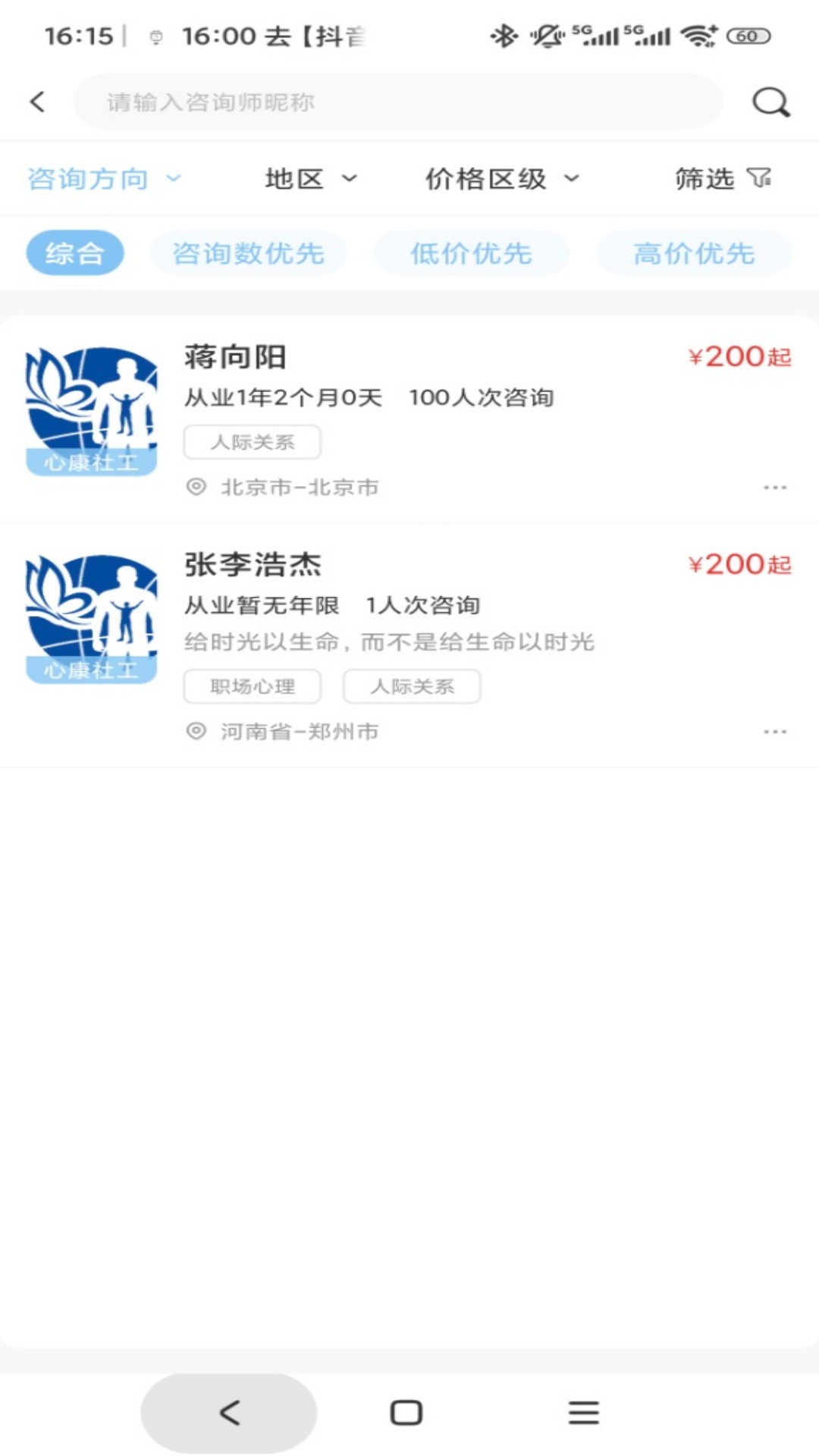Tap the system home button
819x1456 pixels.
(406, 1412)
